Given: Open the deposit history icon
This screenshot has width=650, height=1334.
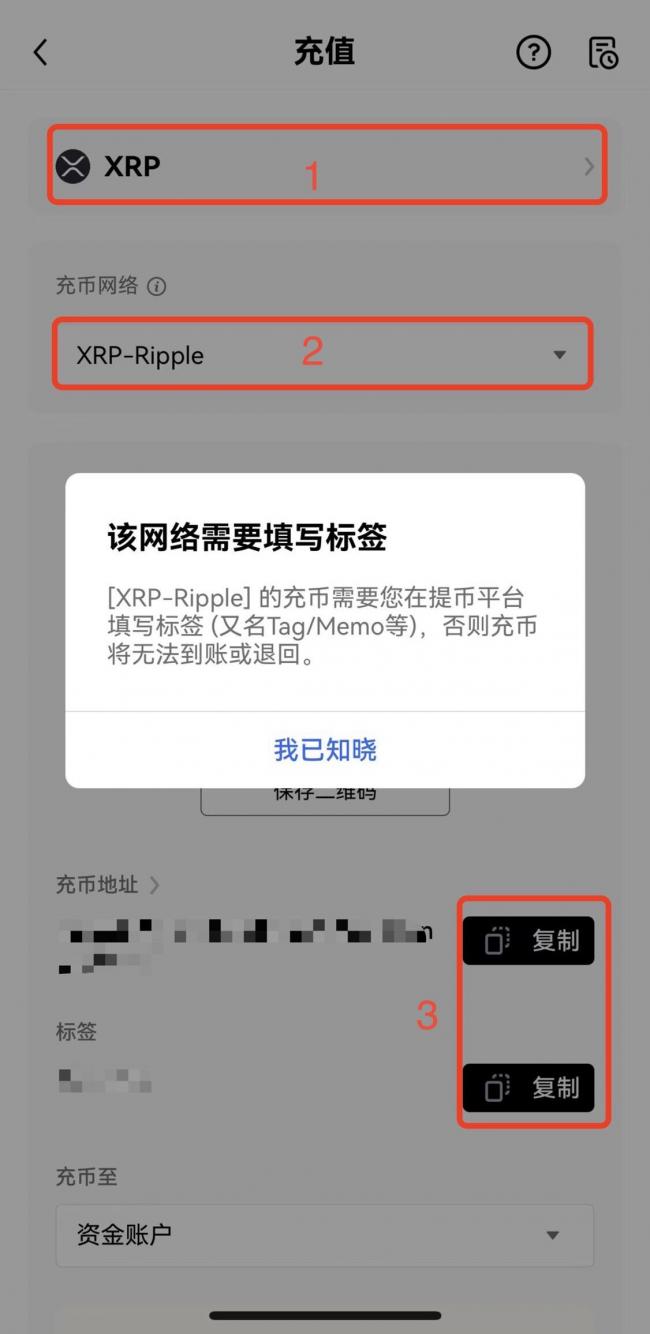Looking at the screenshot, I should (603, 52).
